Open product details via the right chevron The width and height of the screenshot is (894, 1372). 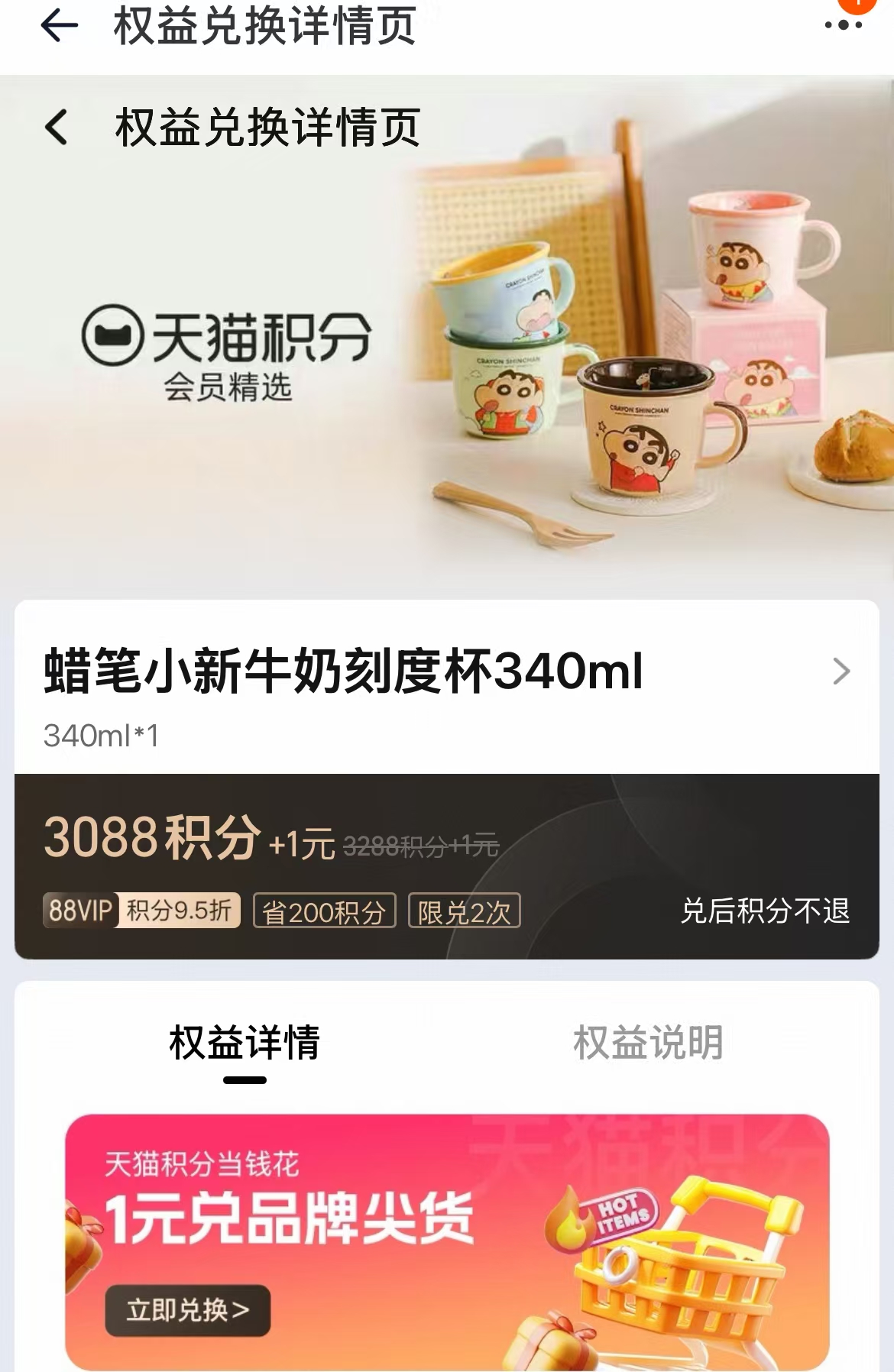point(841,673)
